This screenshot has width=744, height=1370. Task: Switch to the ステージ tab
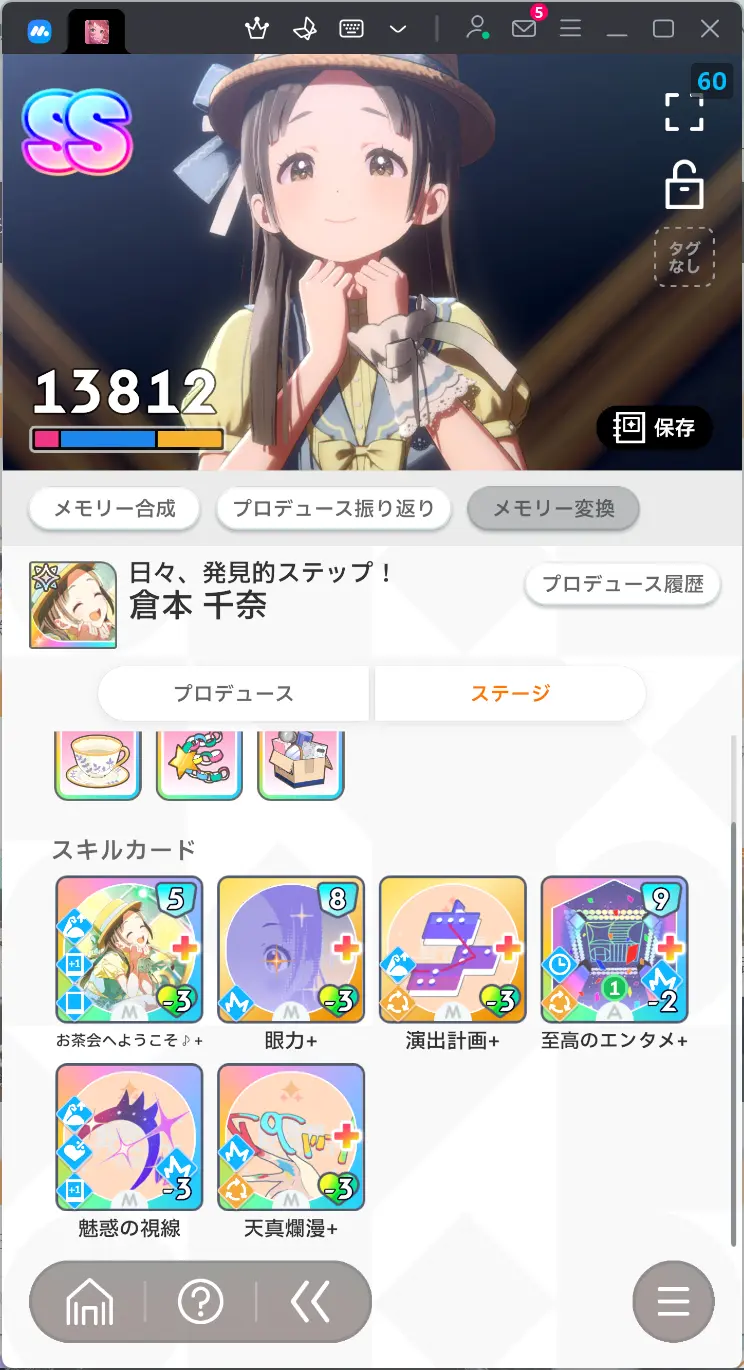pos(510,693)
